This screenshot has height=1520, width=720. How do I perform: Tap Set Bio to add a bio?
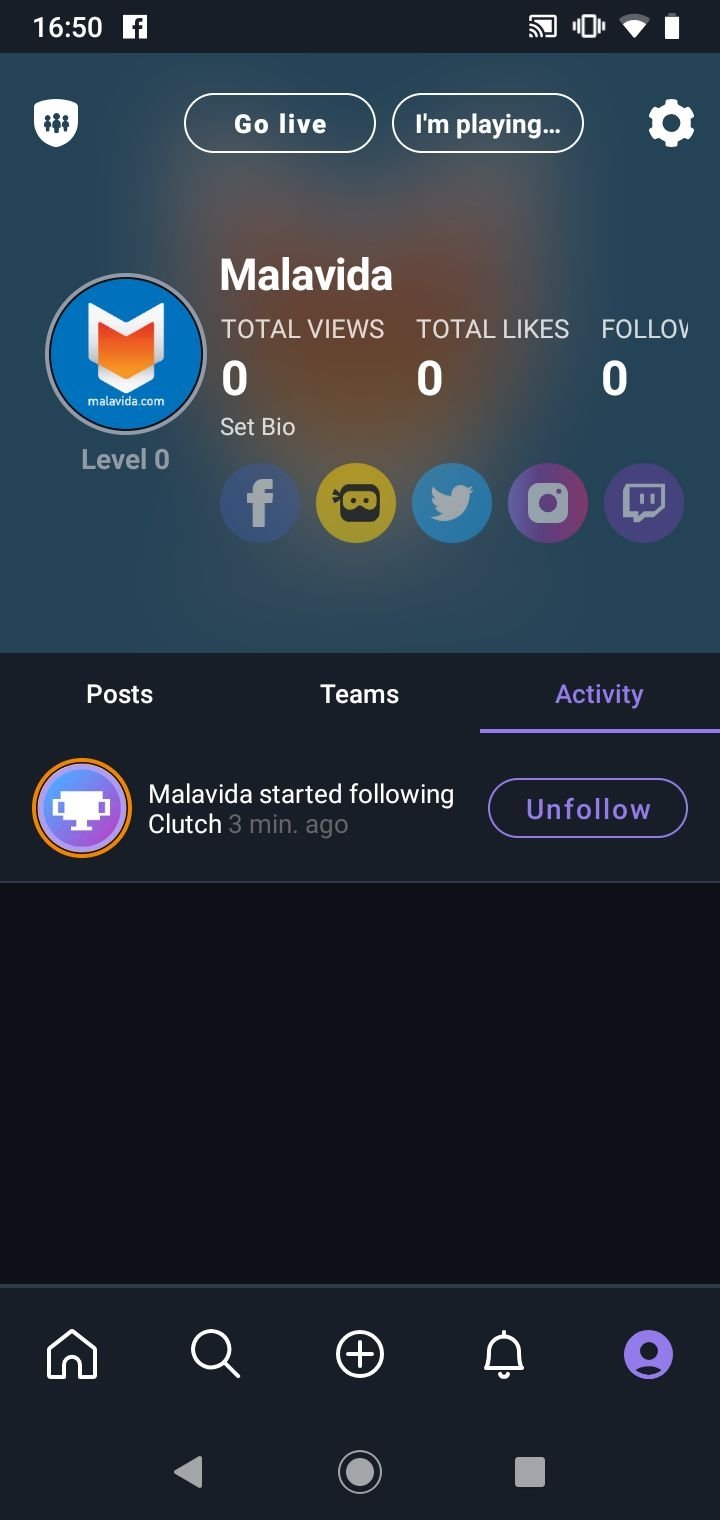pos(258,427)
